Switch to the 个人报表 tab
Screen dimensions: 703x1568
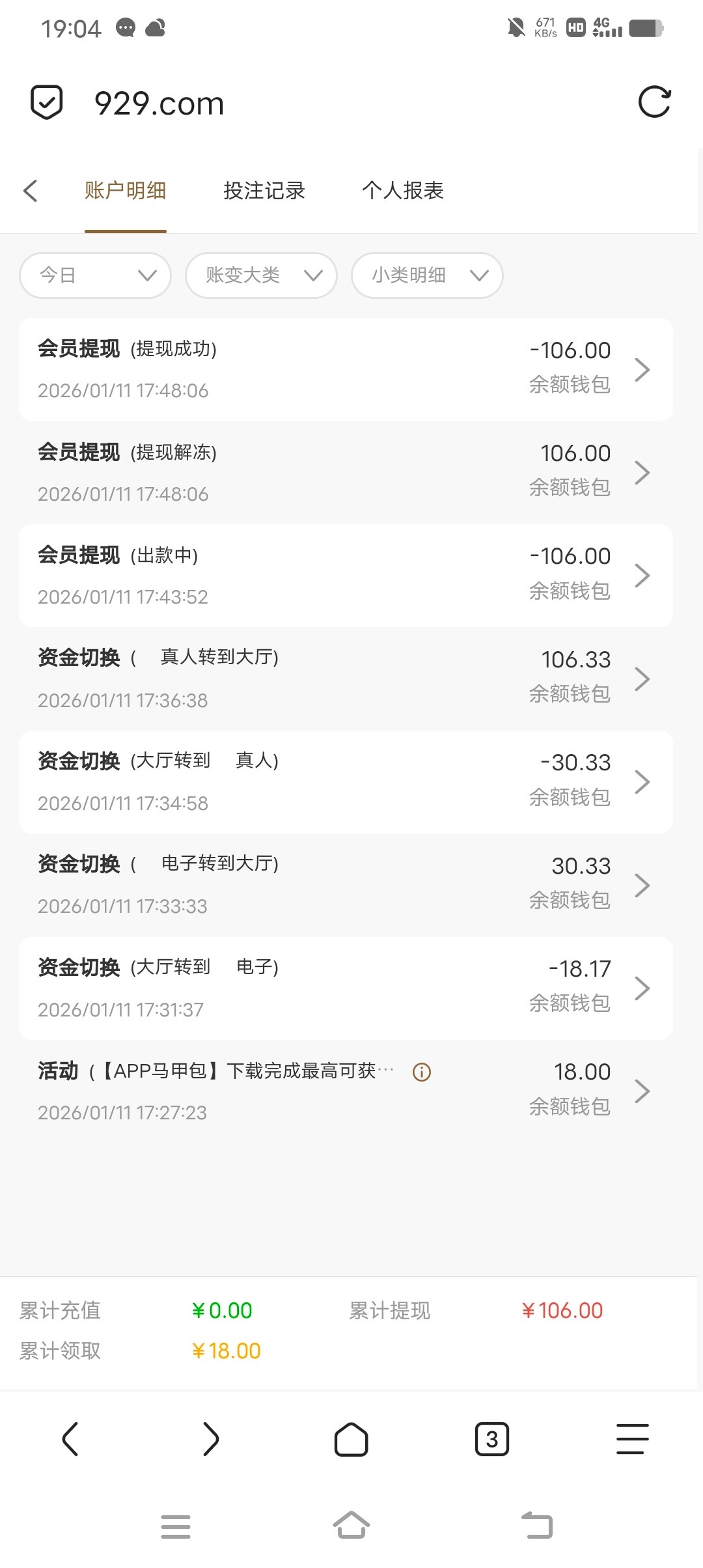402,191
